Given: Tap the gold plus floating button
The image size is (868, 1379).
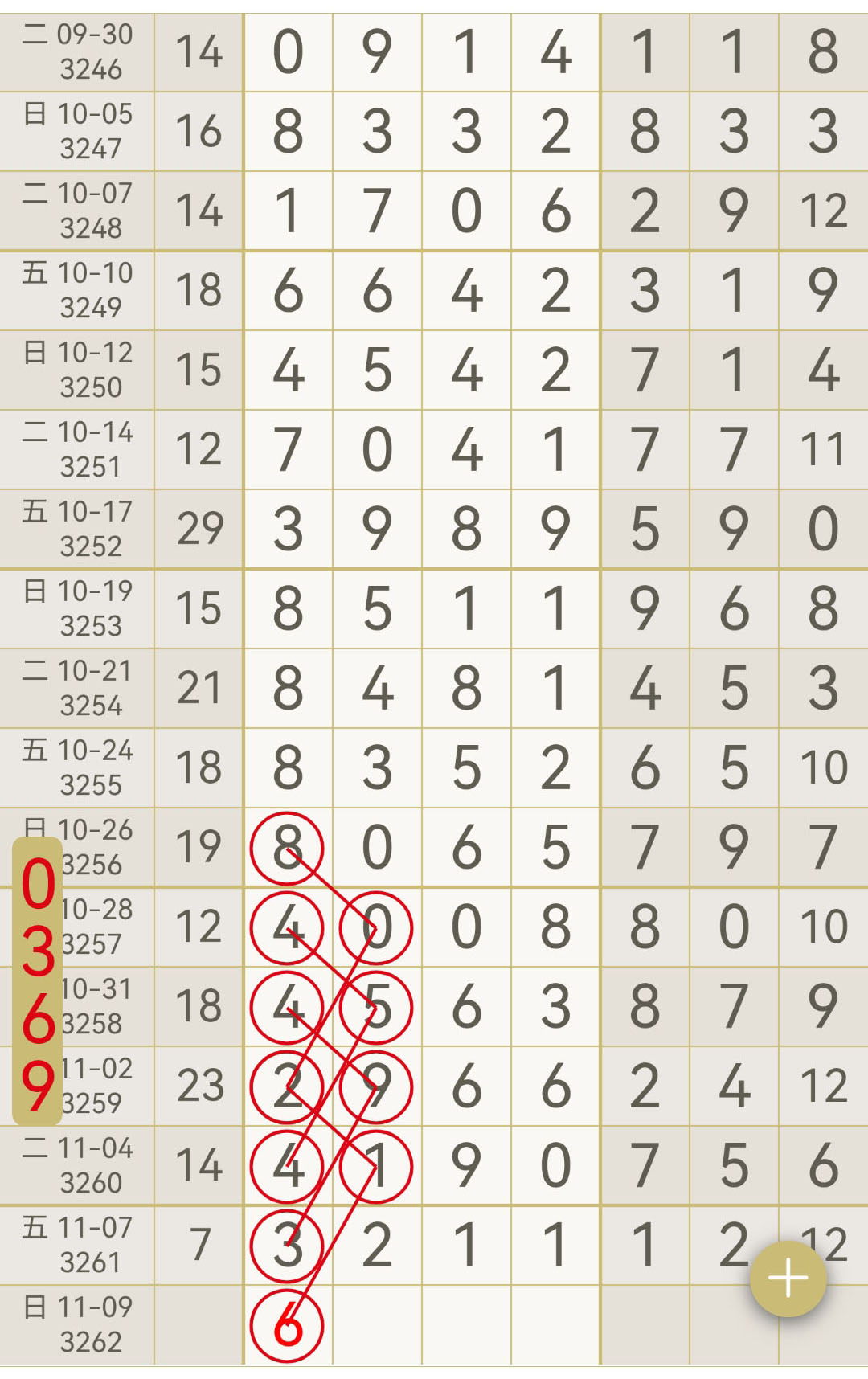Looking at the screenshot, I should [x=788, y=1278].
